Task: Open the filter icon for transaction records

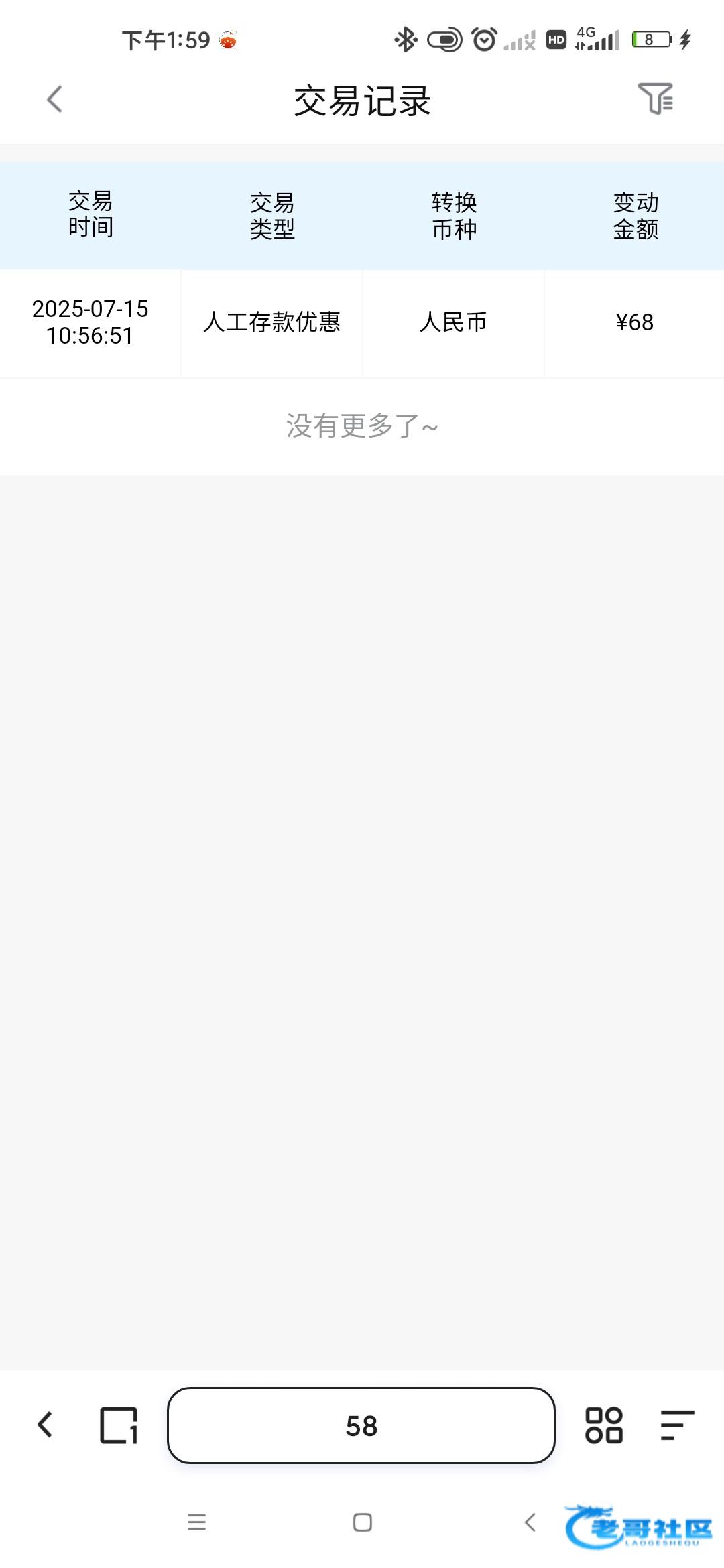Action: (x=655, y=99)
